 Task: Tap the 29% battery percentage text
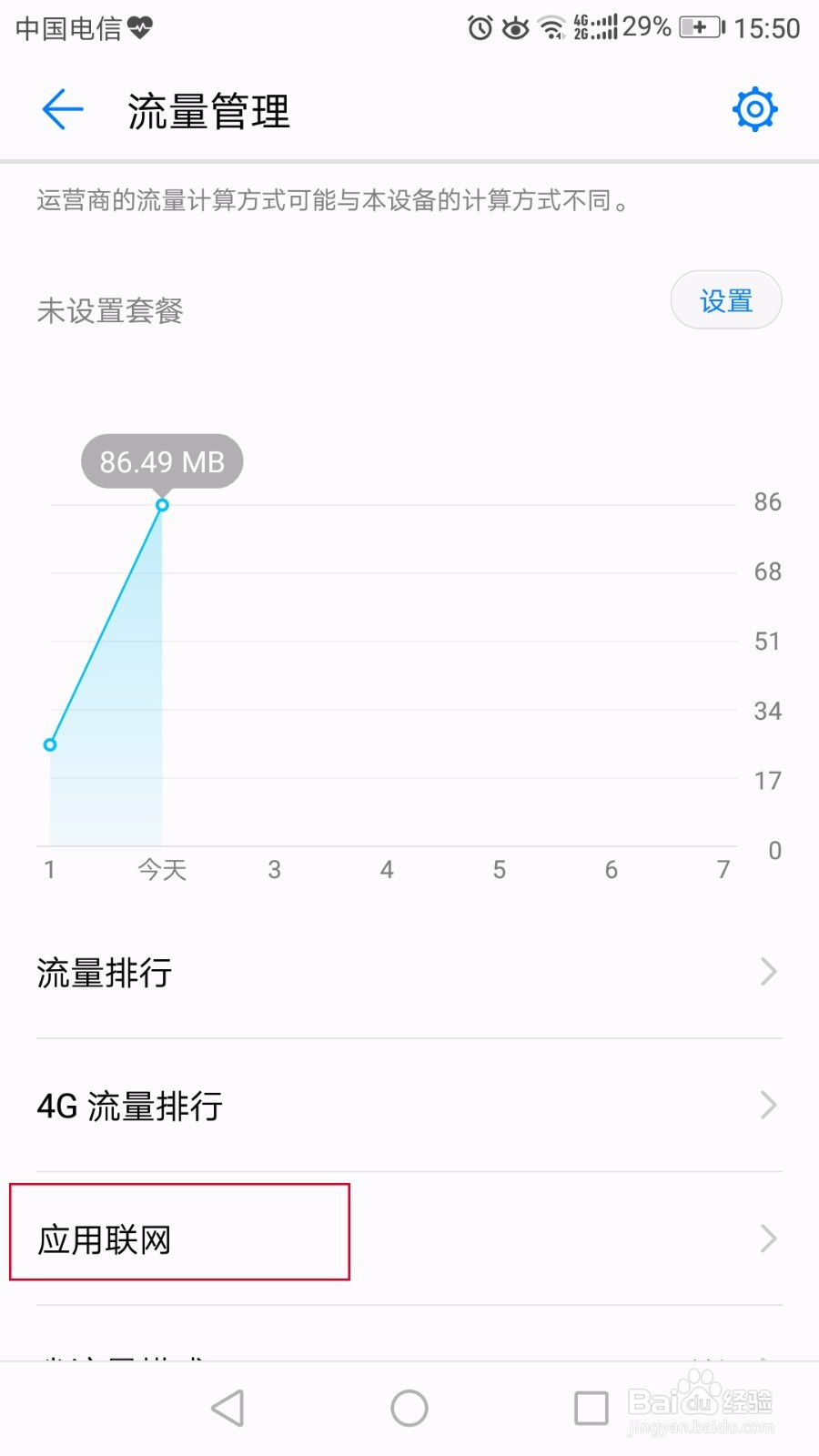click(x=647, y=26)
